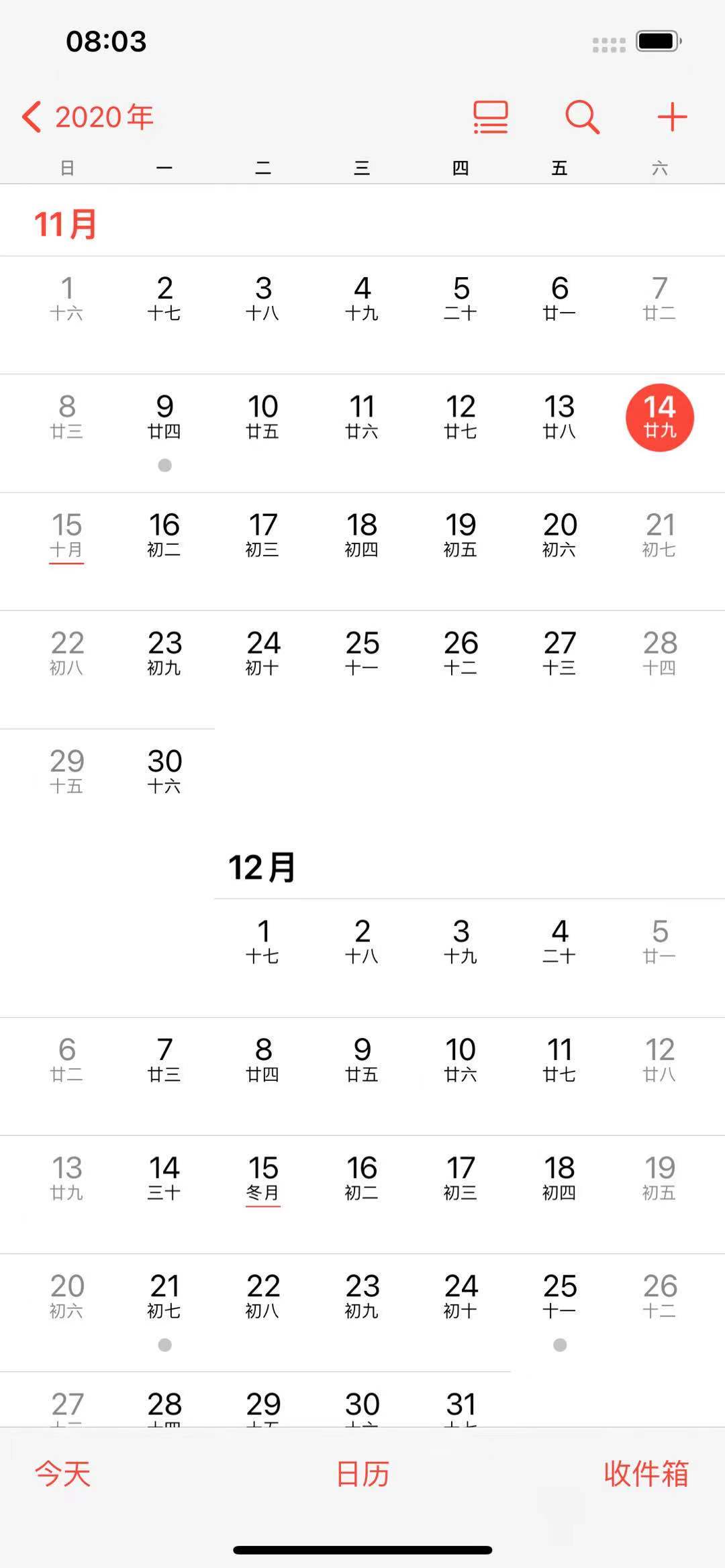Jump to today with 今天
This screenshot has height=1568, width=725.
63,1474
